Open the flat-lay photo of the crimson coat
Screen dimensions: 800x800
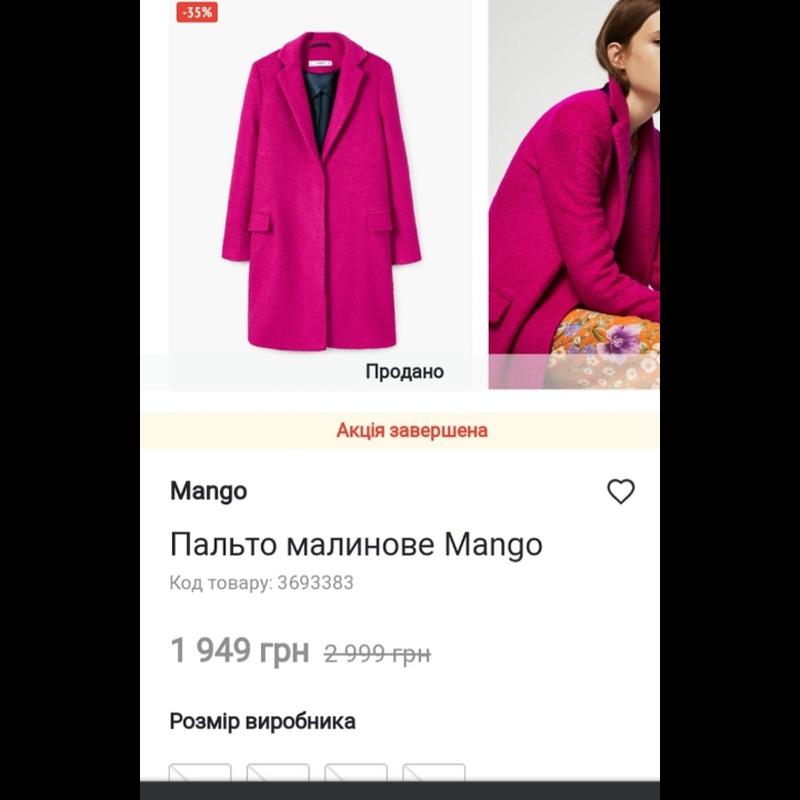[x=320, y=195]
